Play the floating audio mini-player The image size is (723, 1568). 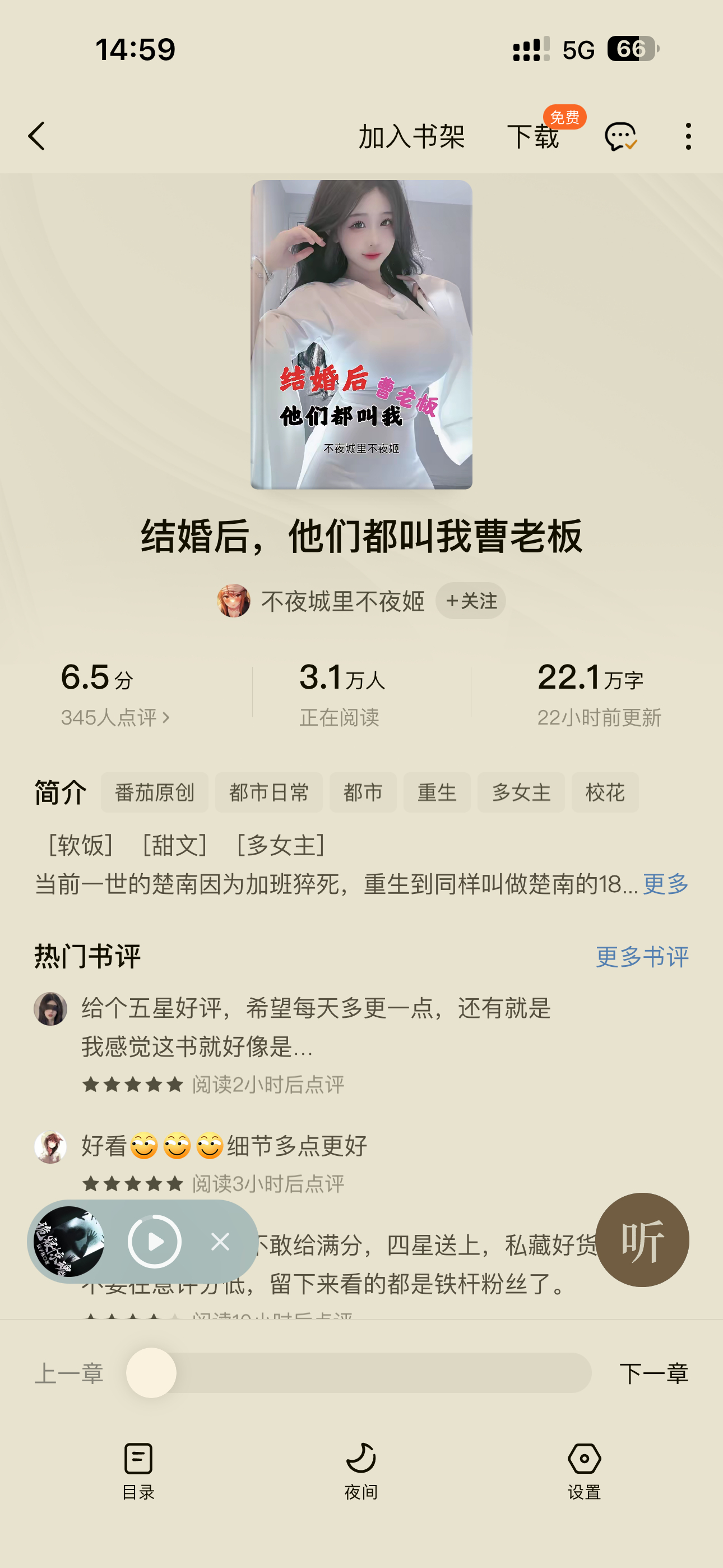(x=155, y=1242)
